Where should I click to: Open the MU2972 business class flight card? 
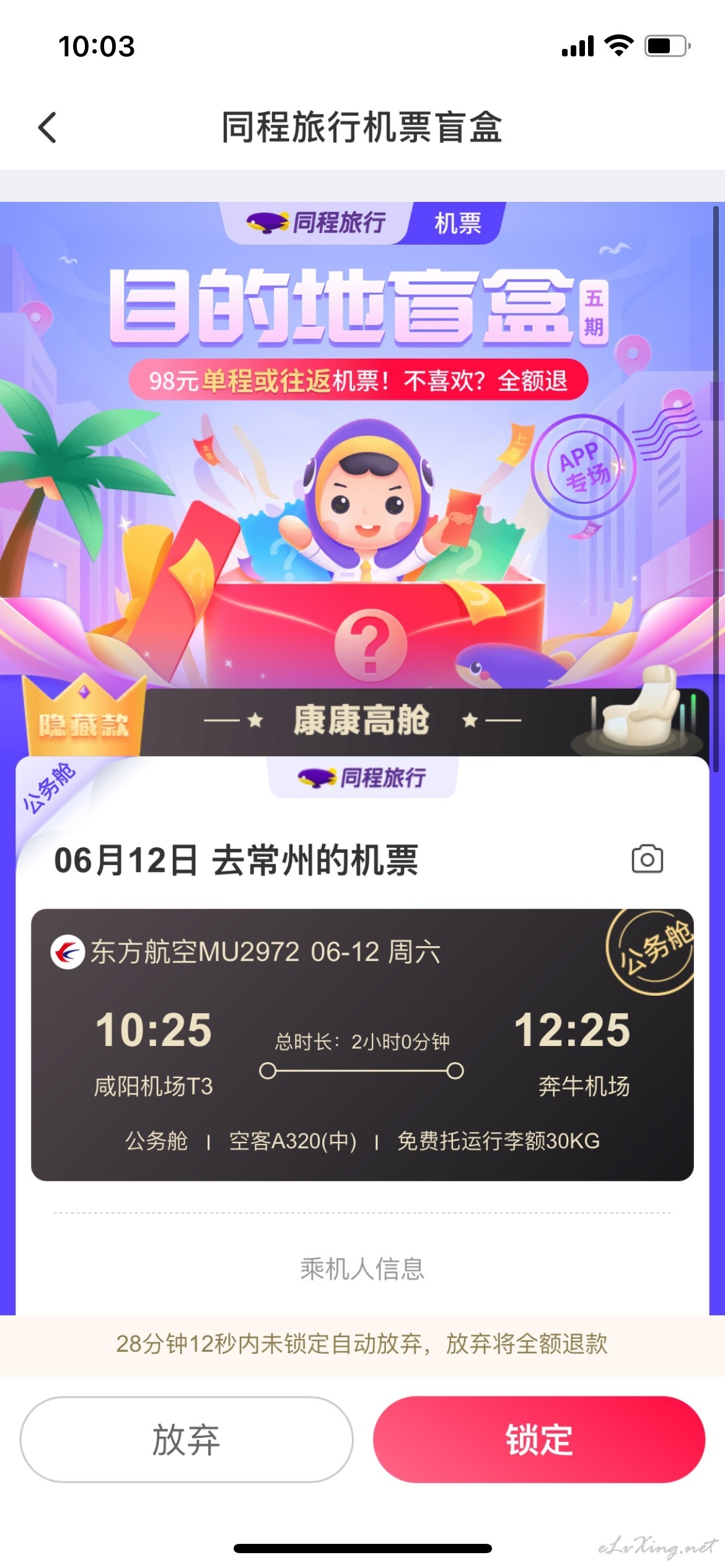point(362,1045)
